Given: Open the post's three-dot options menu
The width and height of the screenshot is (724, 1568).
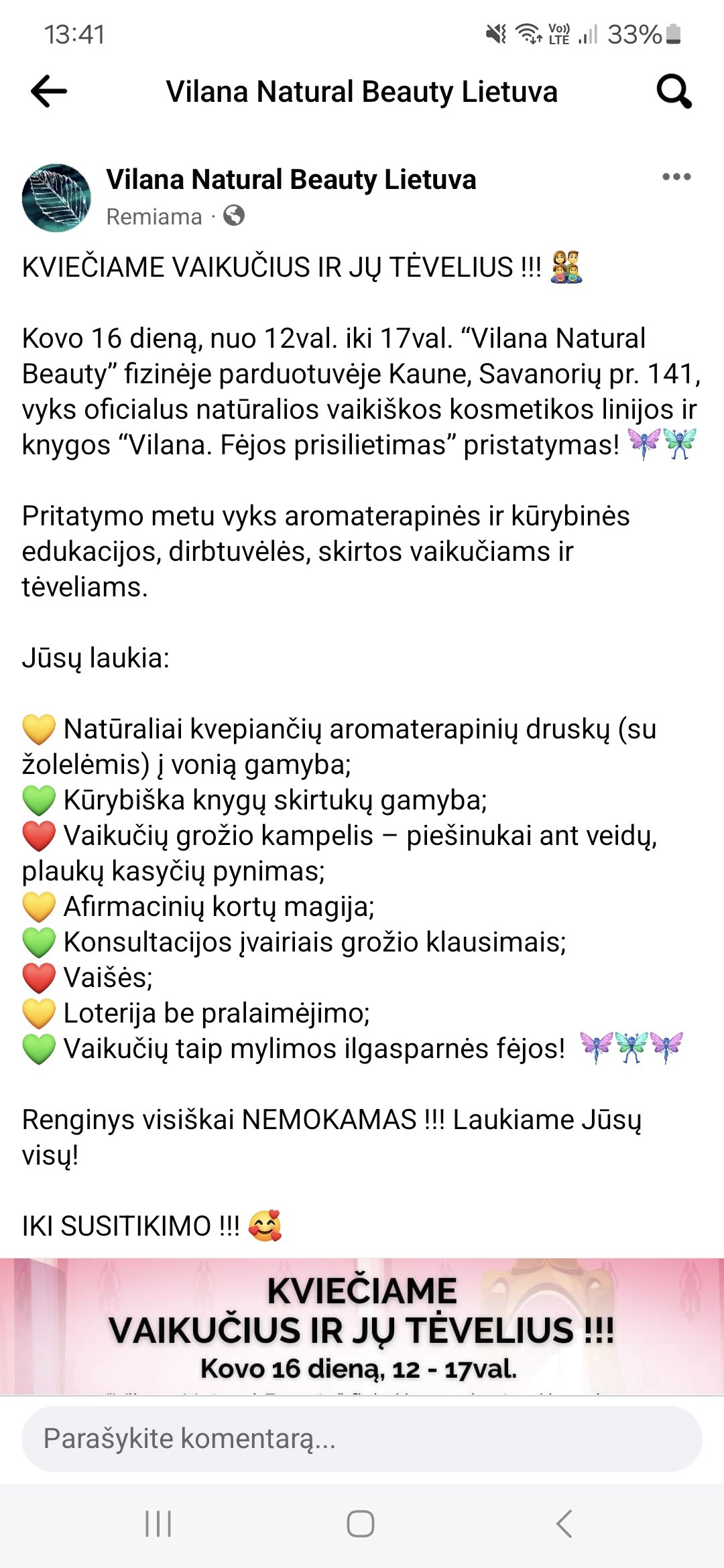Looking at the screenshot, I should tap(676, 177).
